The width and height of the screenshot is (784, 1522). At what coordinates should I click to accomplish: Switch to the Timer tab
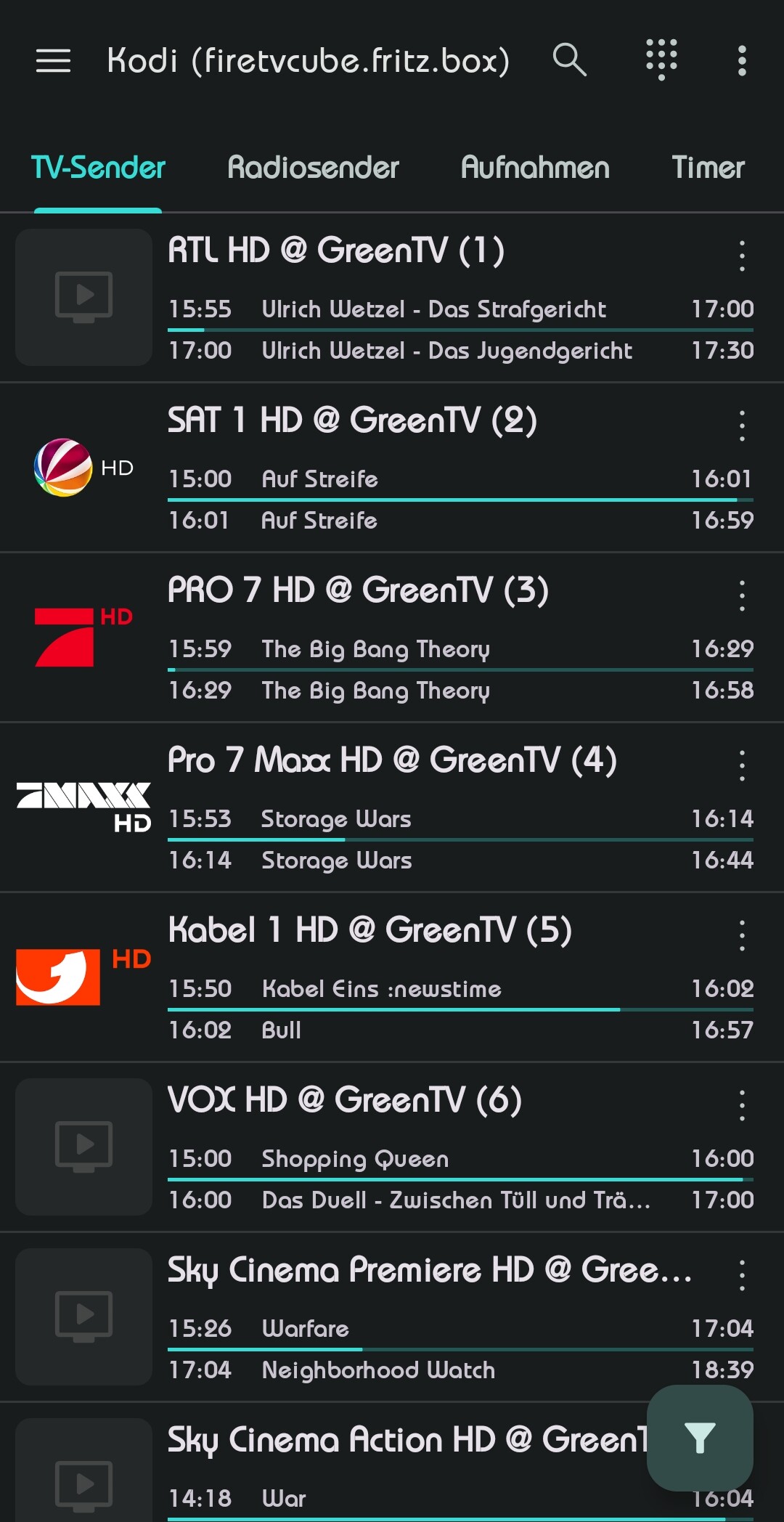pos(708,168)
